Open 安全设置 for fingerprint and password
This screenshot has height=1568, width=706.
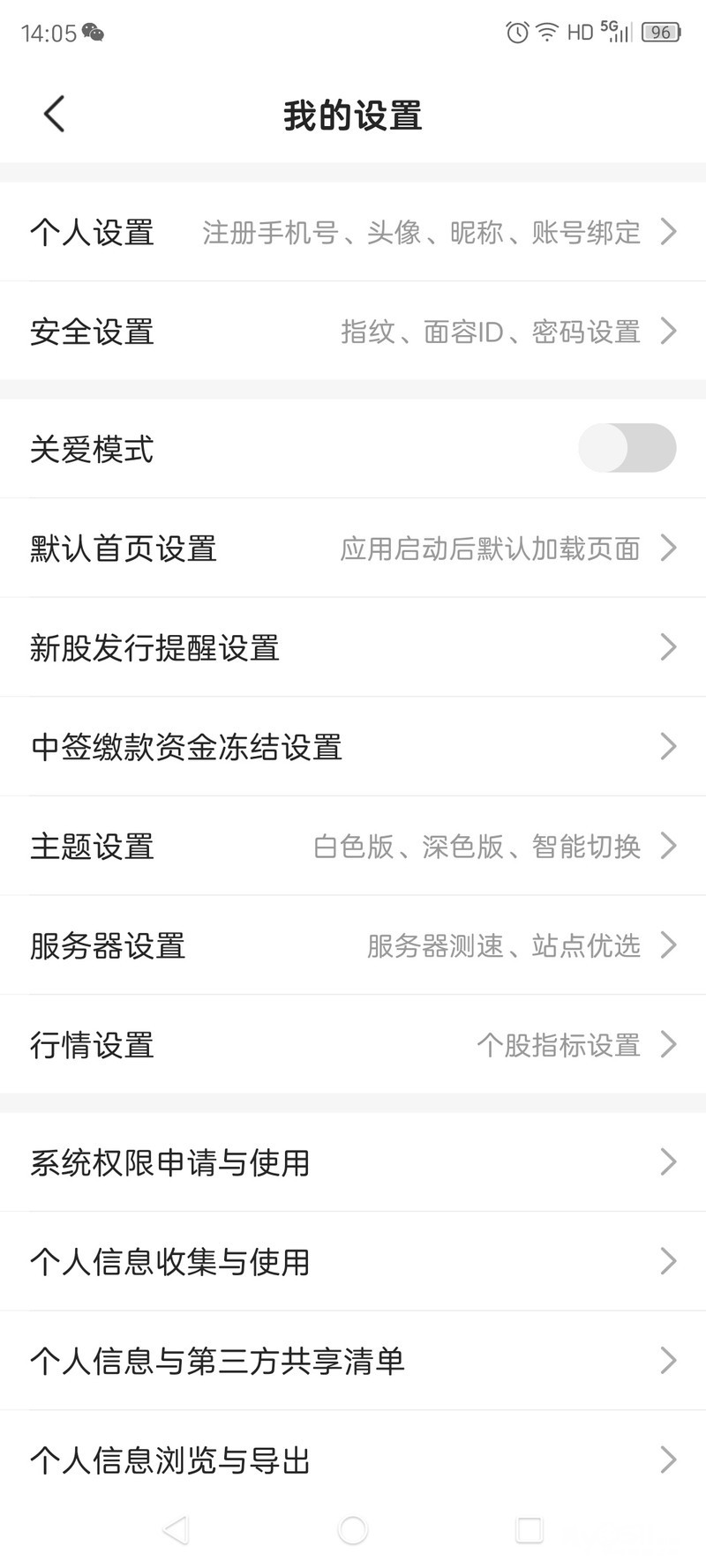click(353, 332)
